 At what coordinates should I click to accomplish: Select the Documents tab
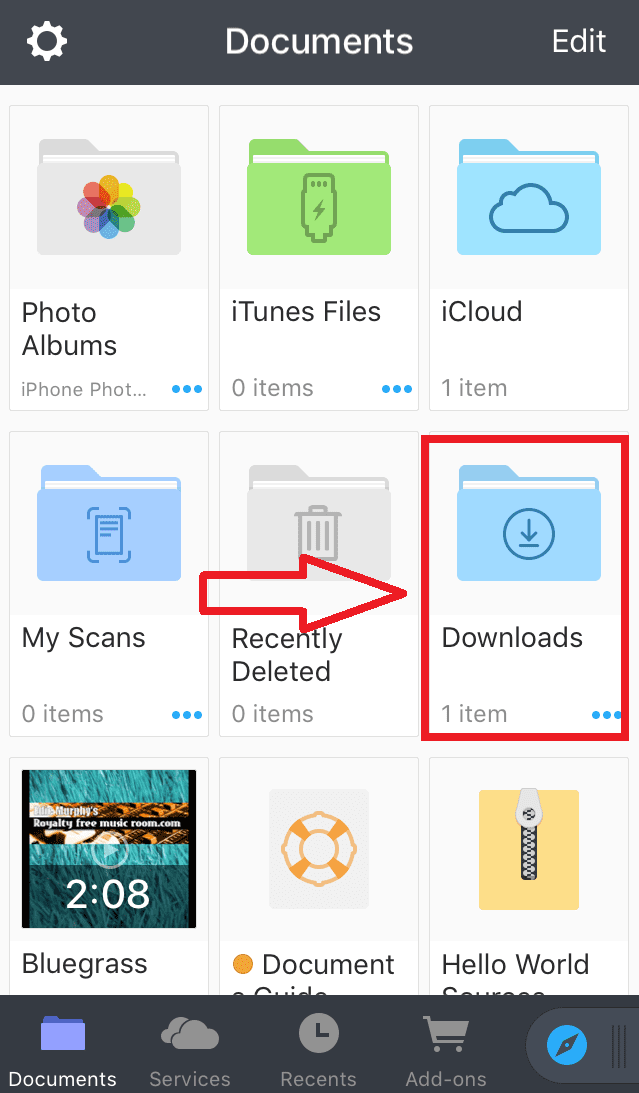click(62, 1049)
